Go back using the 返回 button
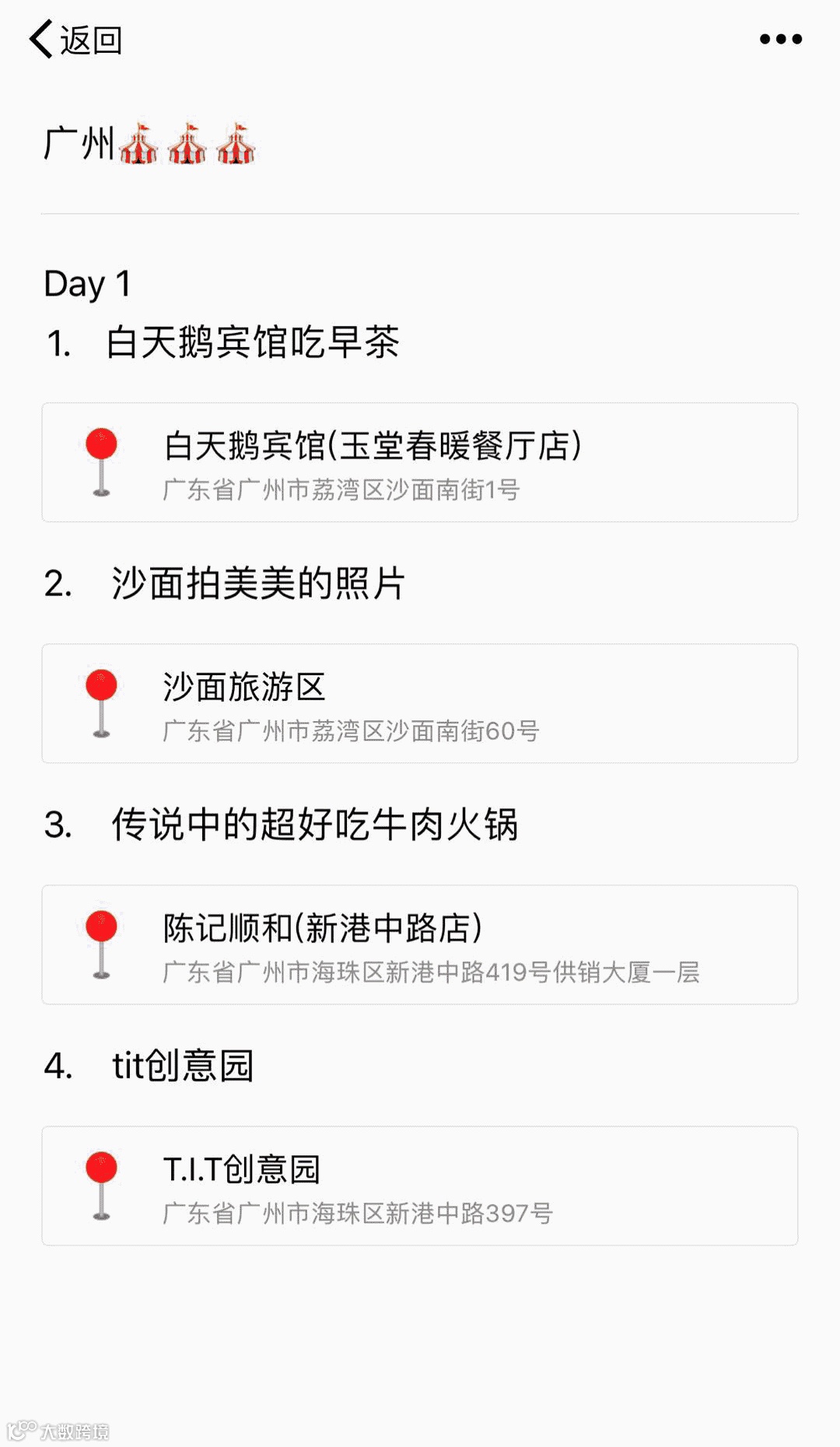 pyautogui.click(x=75, y=40)
